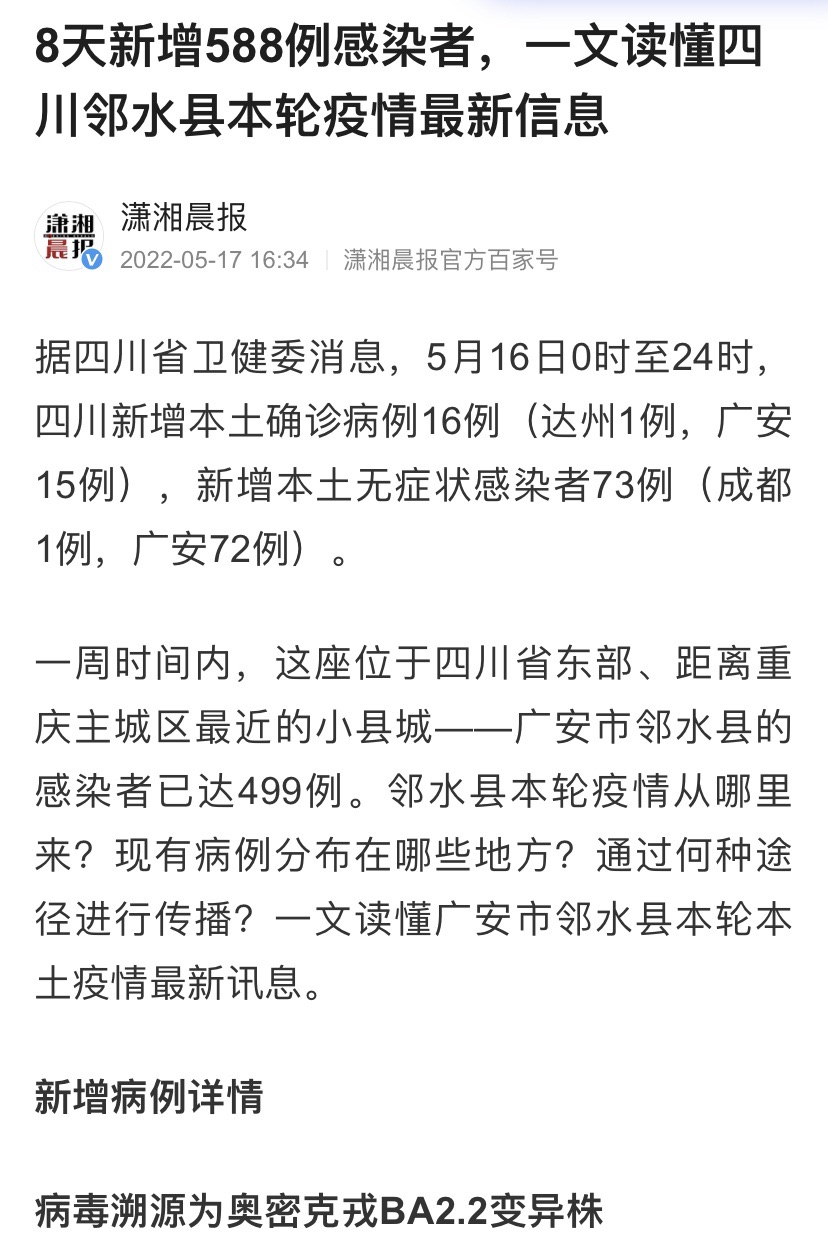Open the 潇湘晨报 author avatar

(69, 237)
